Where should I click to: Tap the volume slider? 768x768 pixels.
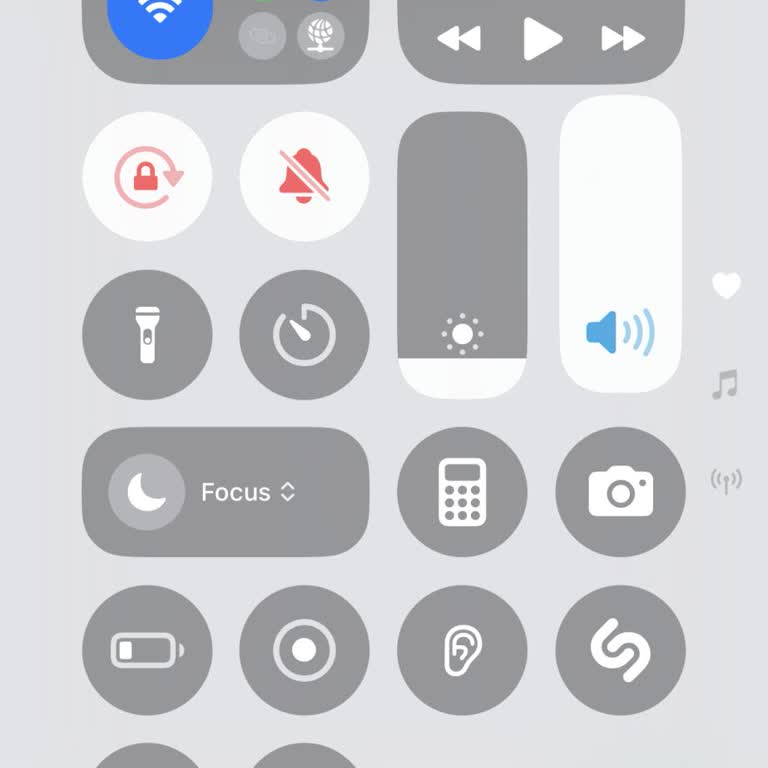pyautogui.click(x=620, y=245)
